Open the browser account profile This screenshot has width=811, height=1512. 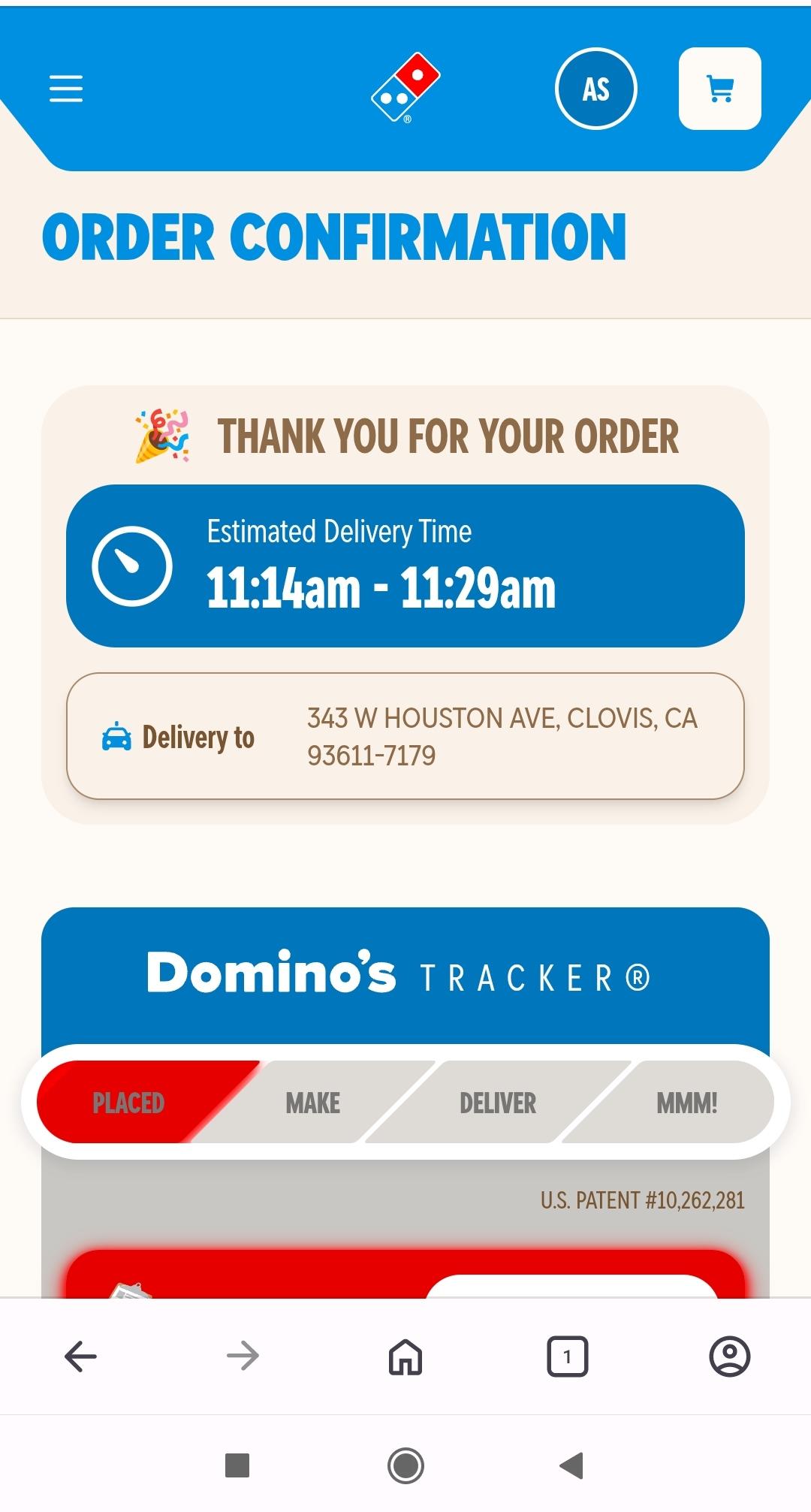[x=729, y=1357]
